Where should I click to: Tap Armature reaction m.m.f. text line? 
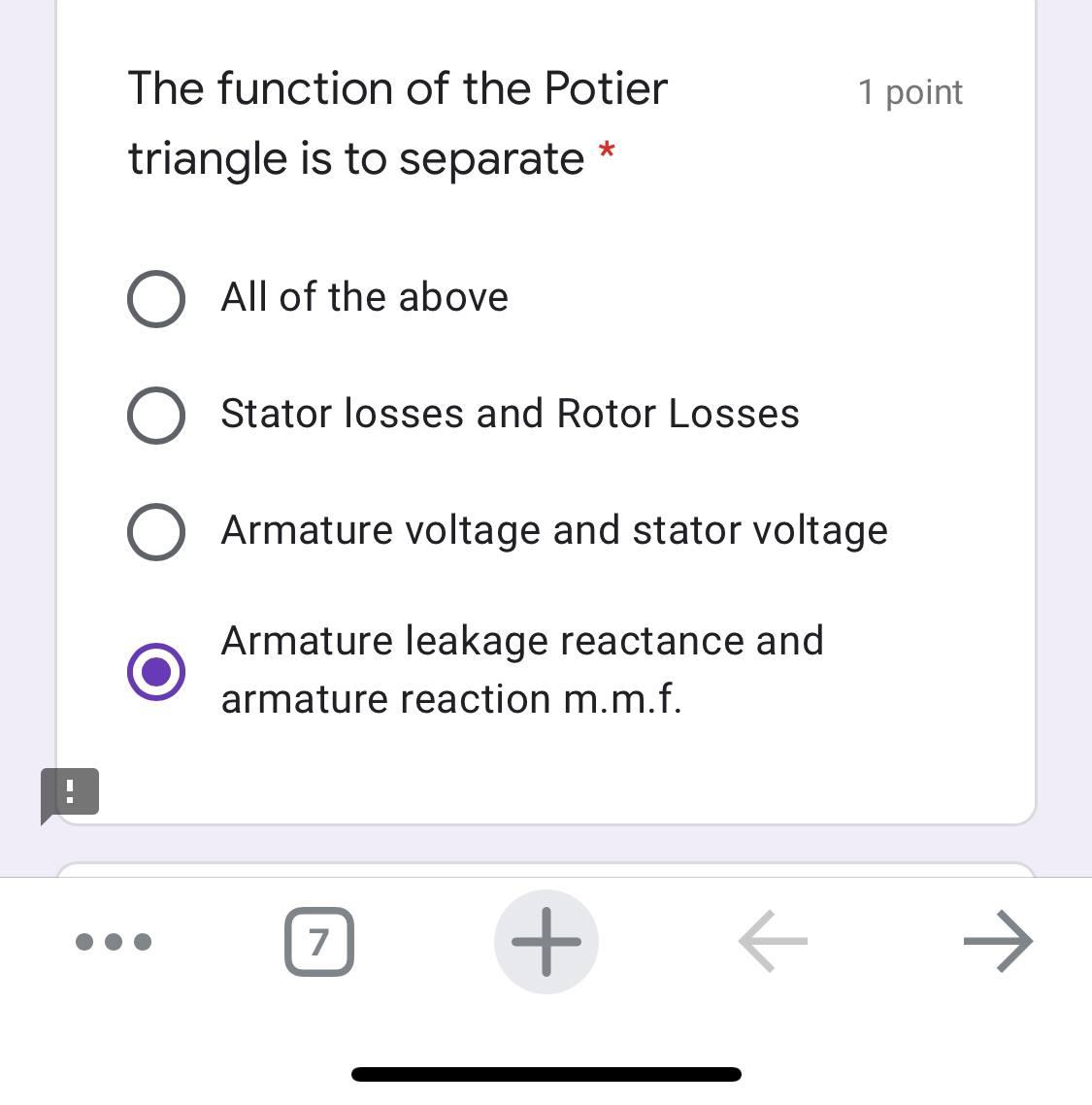451,698
